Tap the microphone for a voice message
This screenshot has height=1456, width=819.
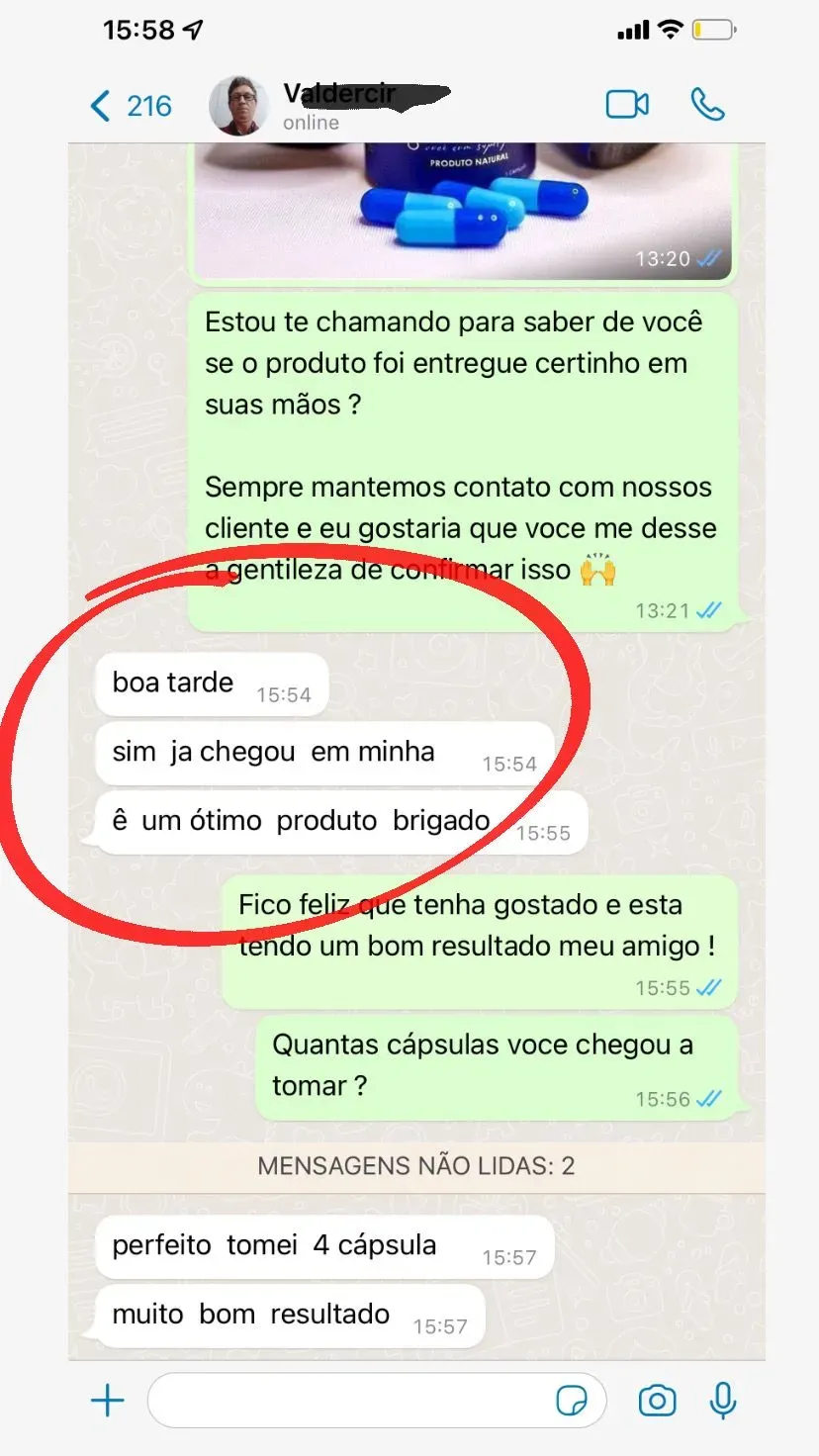click(x=723, y=1401)
